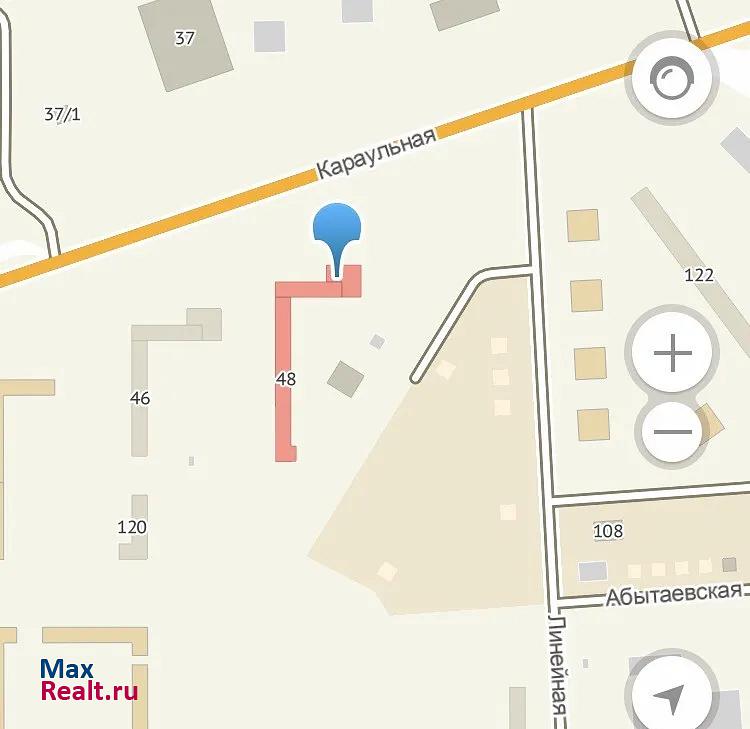The image size is (750, 729).
Task: Center the map on my location
Action: pyautogui.click(x=672, y=695)
